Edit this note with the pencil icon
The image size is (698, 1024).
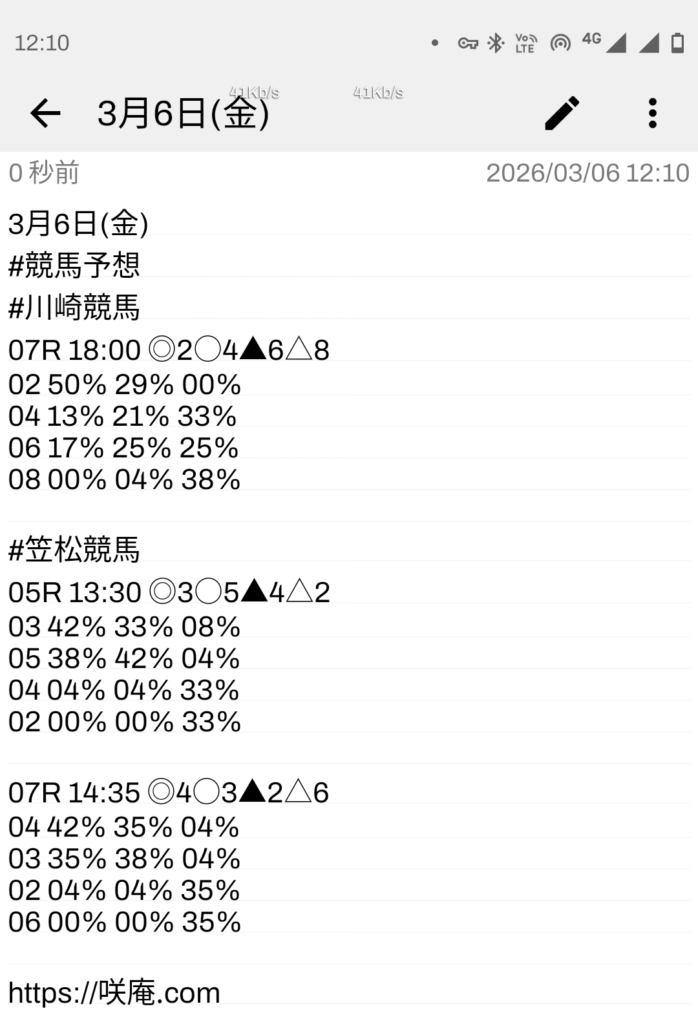[x=562, y=113]
